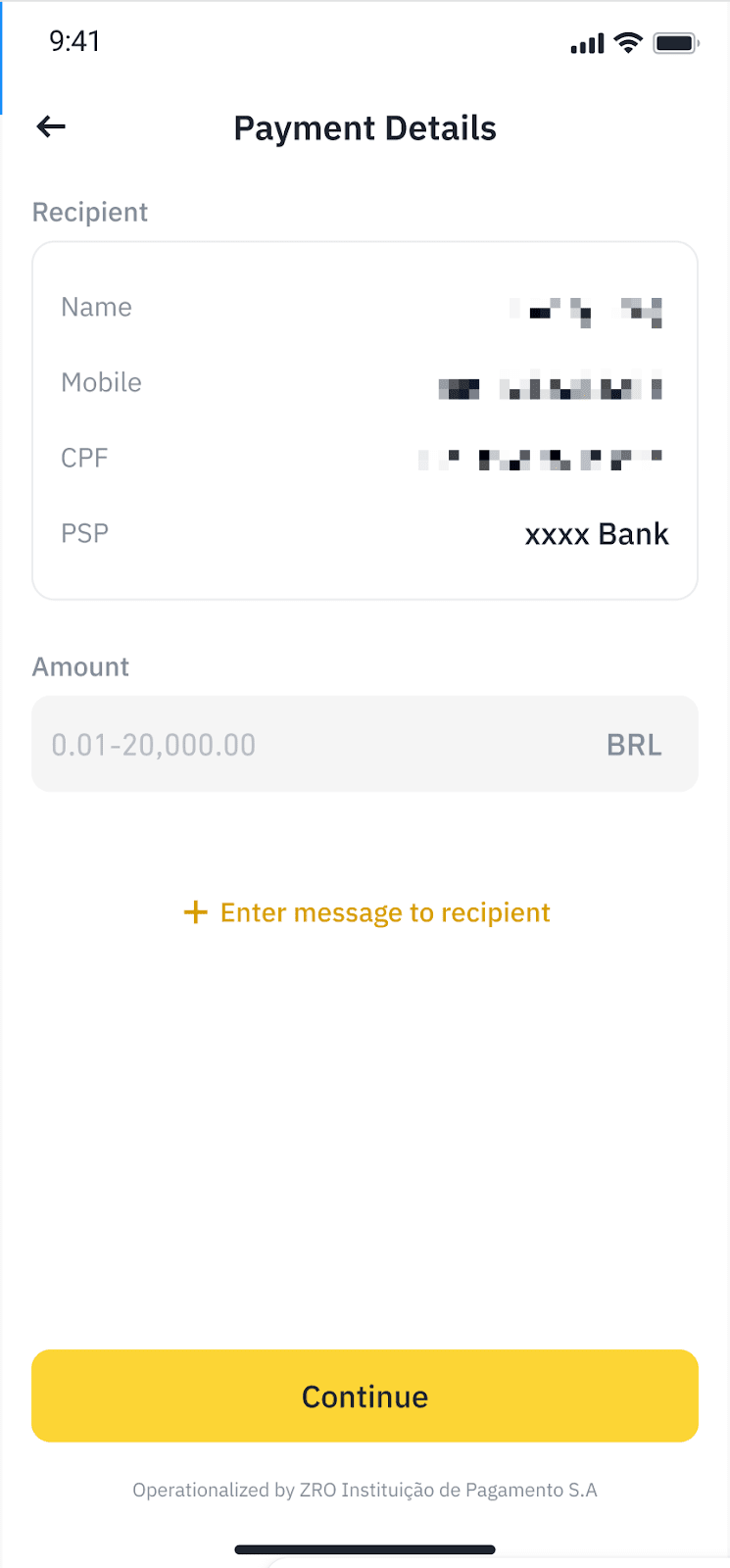
Task: Click the battery icon
Action: point(675,42)
